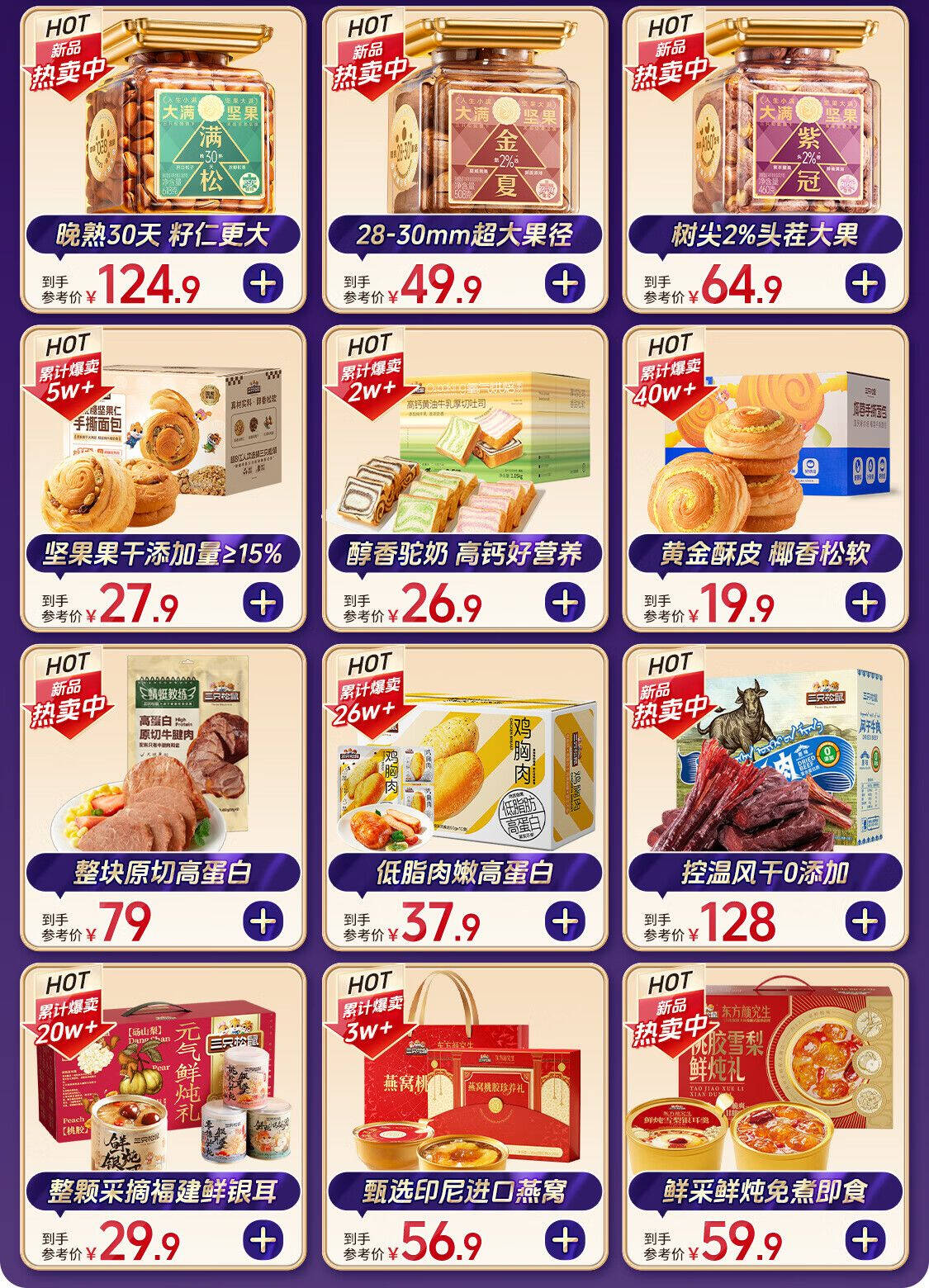View the 控温风干0添加 dried beef card
The image size is (929, 1288).
[x=765, y=872]
